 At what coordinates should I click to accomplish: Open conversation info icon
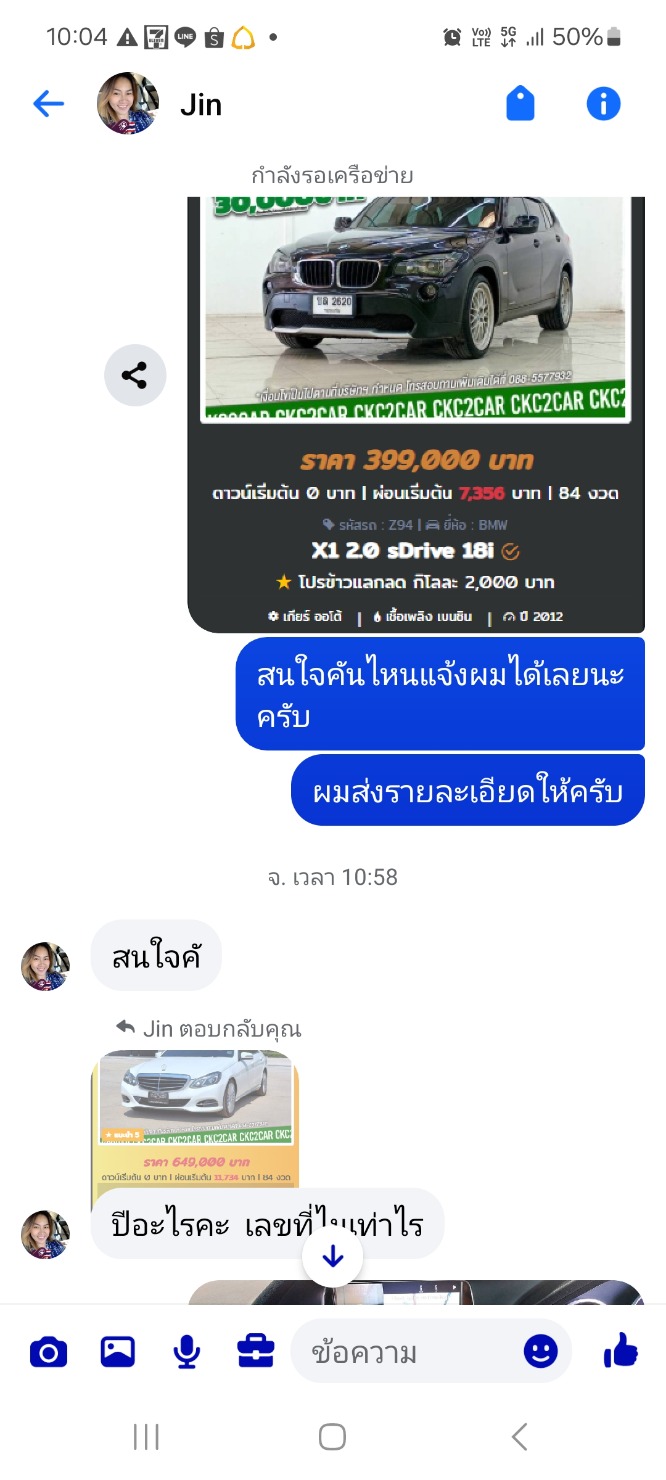coord(603,103)
